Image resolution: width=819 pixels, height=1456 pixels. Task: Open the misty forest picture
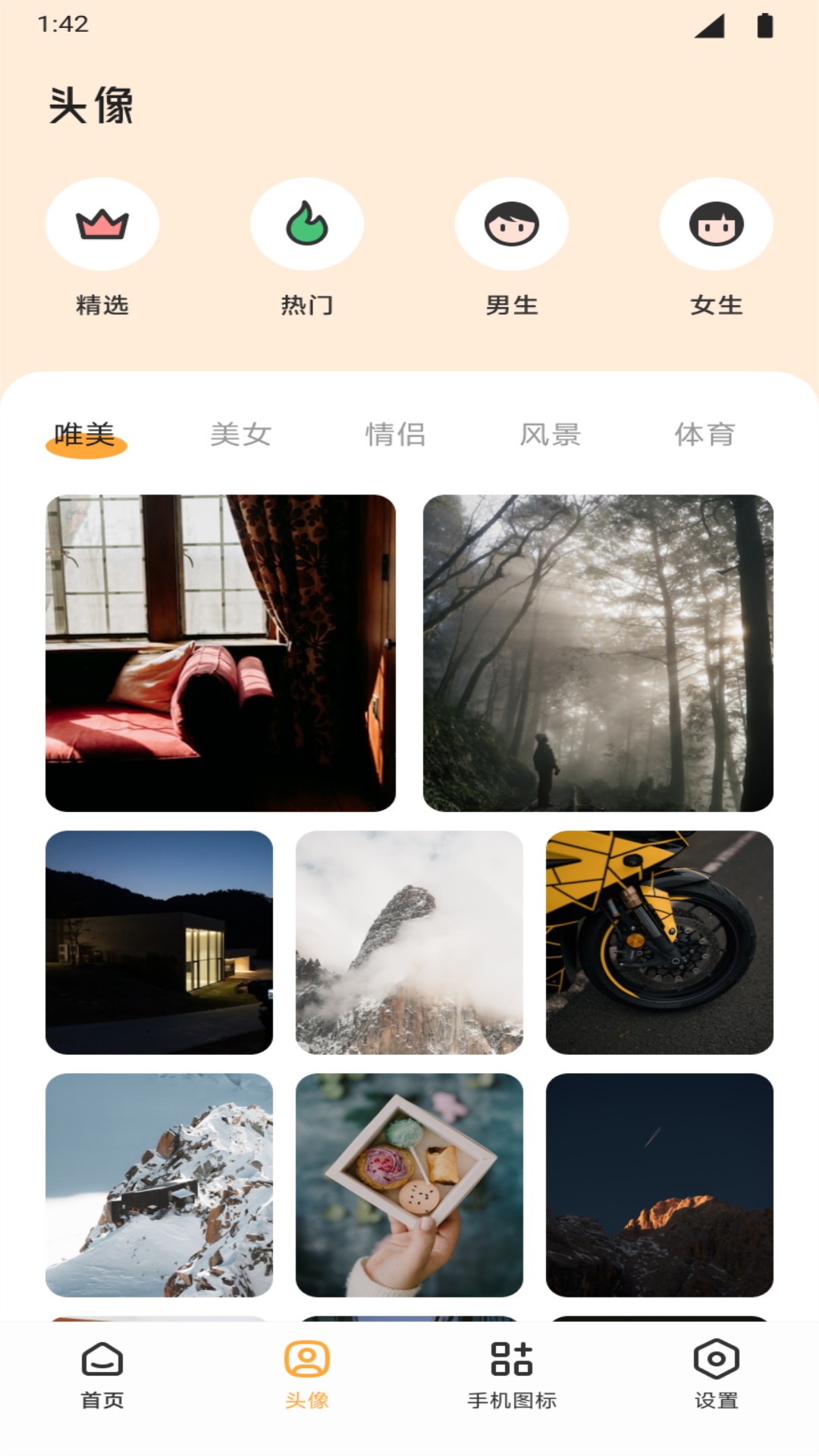click(x=598, y=653)
